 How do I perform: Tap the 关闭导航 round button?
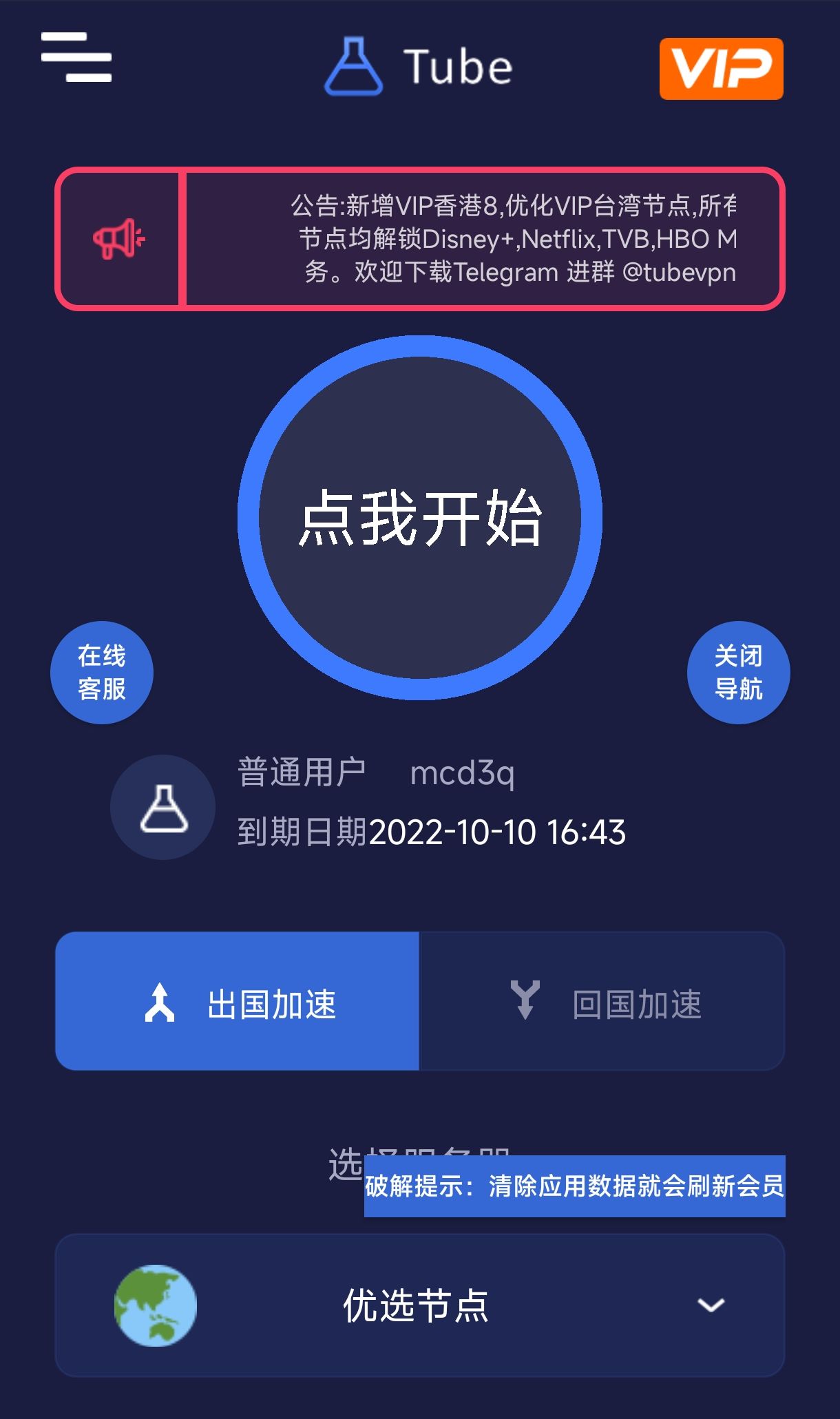click(738, 673)
